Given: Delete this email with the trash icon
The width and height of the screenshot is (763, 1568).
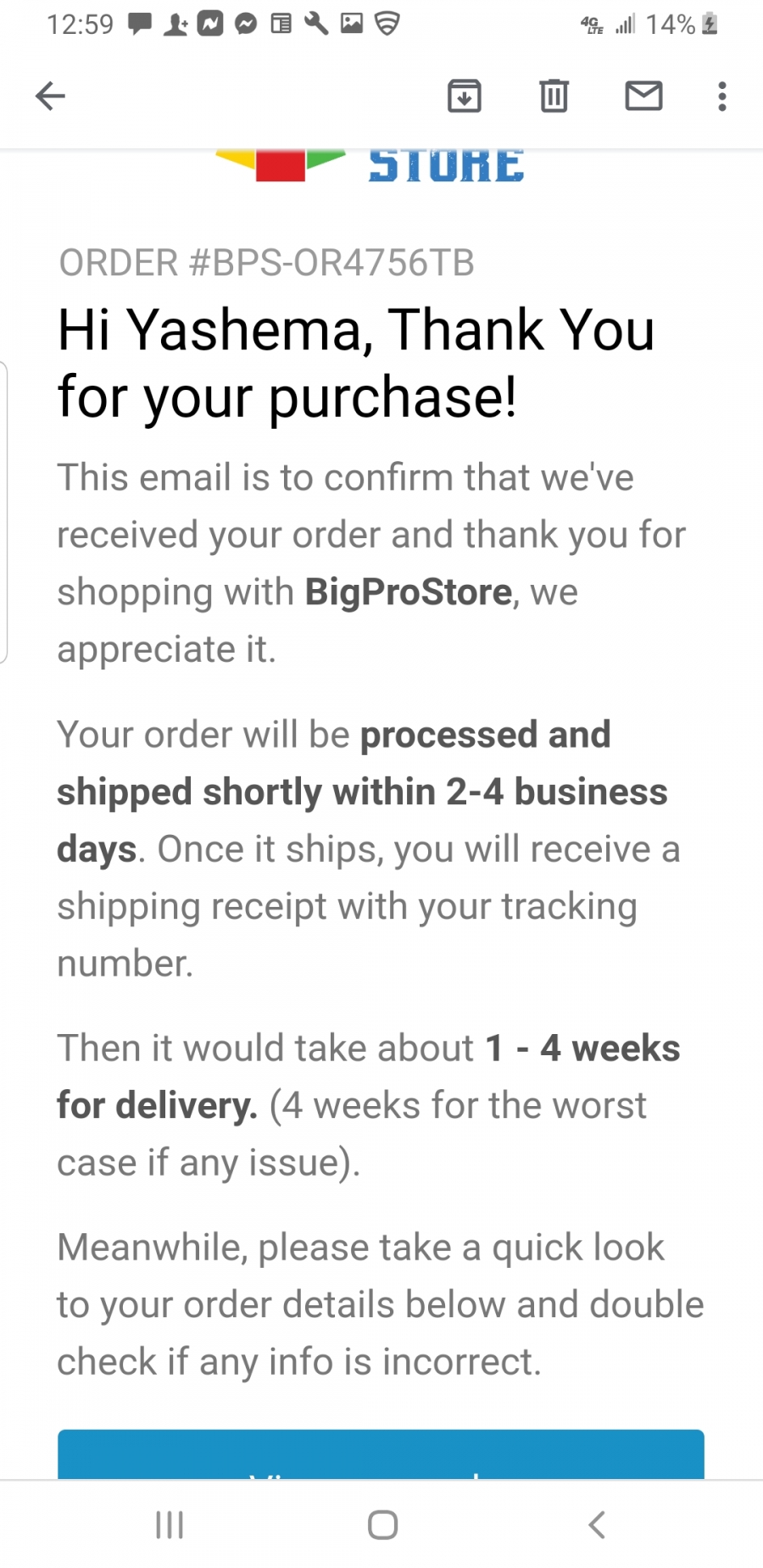Looking at the screenshot, I should [554, 96].
